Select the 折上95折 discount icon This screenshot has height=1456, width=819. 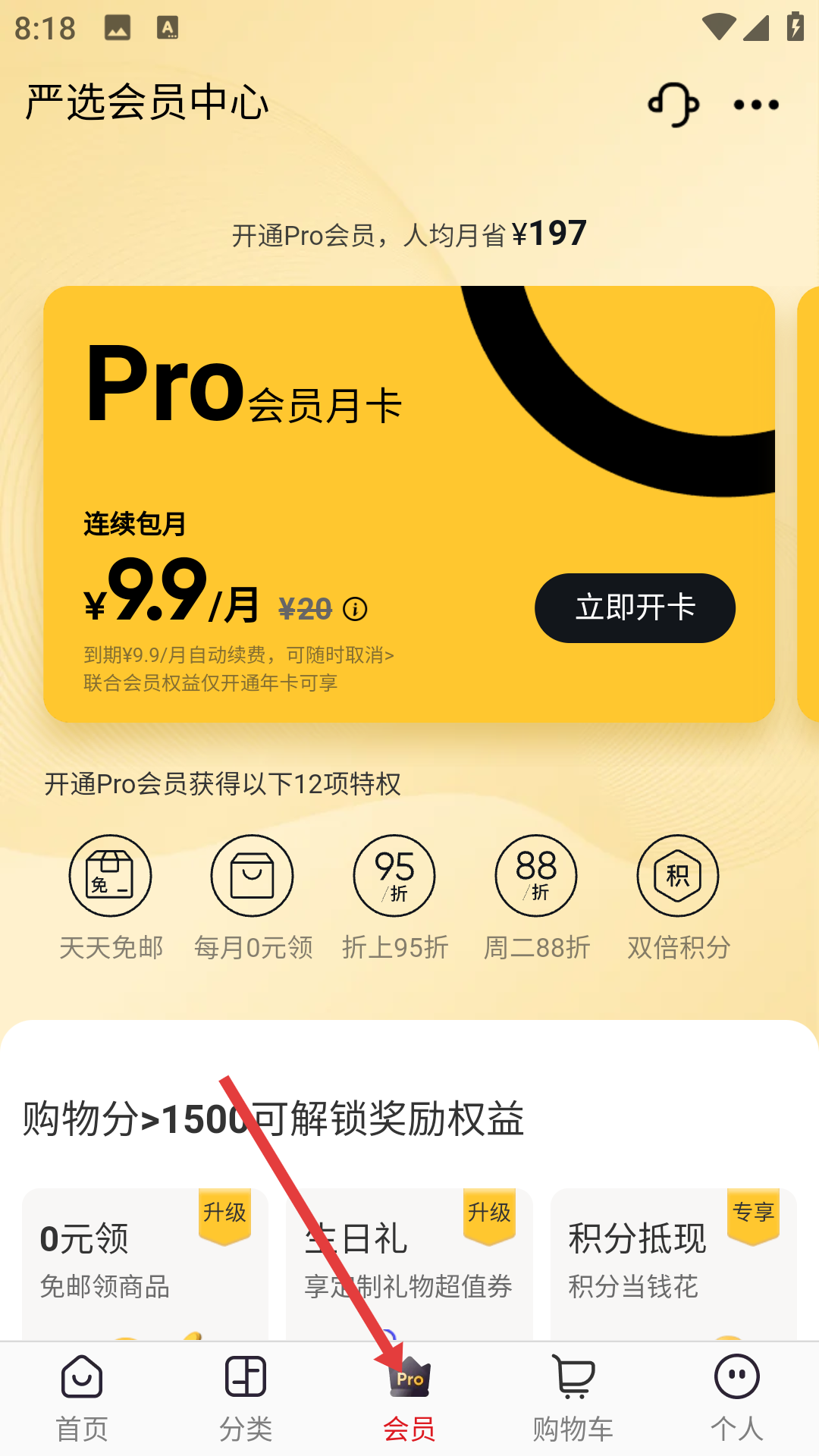pyautogui.click(x=394, y=876)
